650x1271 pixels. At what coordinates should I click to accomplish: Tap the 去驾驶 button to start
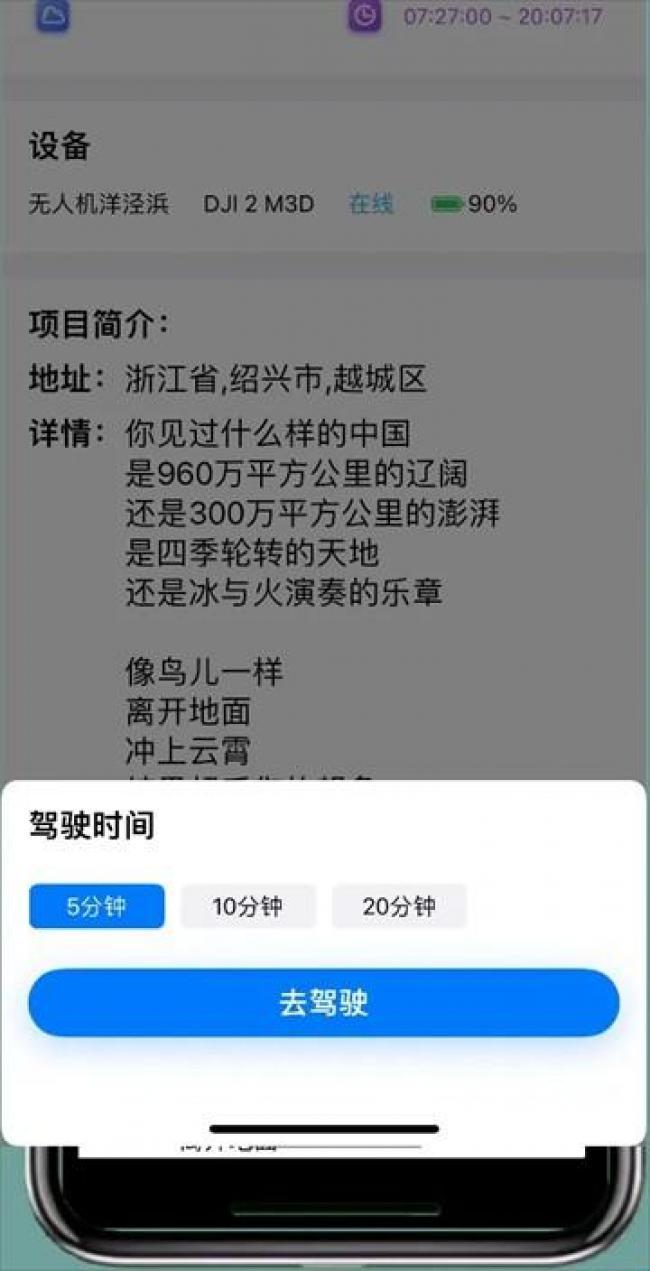pos(324,1003)
